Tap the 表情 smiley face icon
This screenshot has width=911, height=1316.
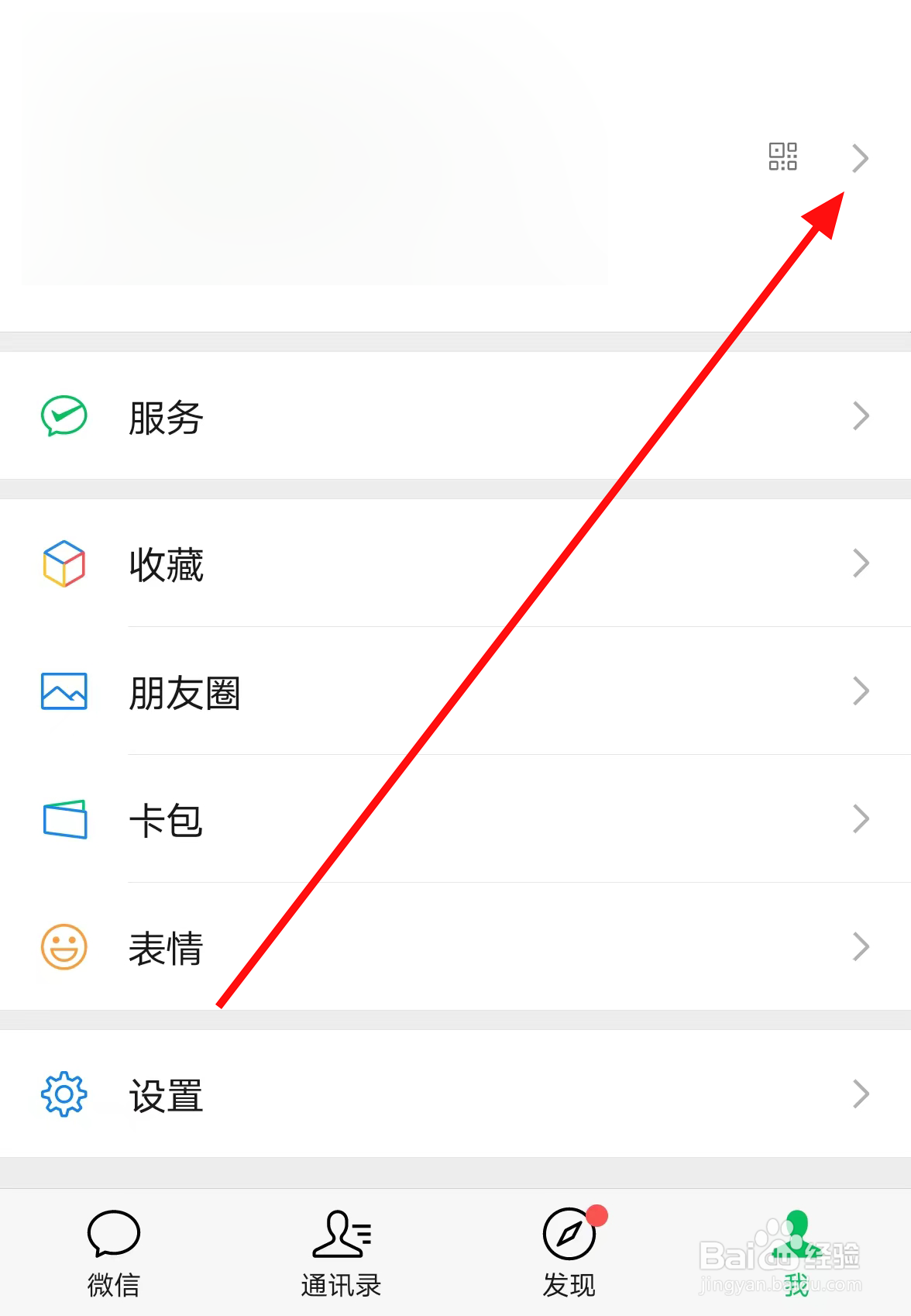(64, 947)
